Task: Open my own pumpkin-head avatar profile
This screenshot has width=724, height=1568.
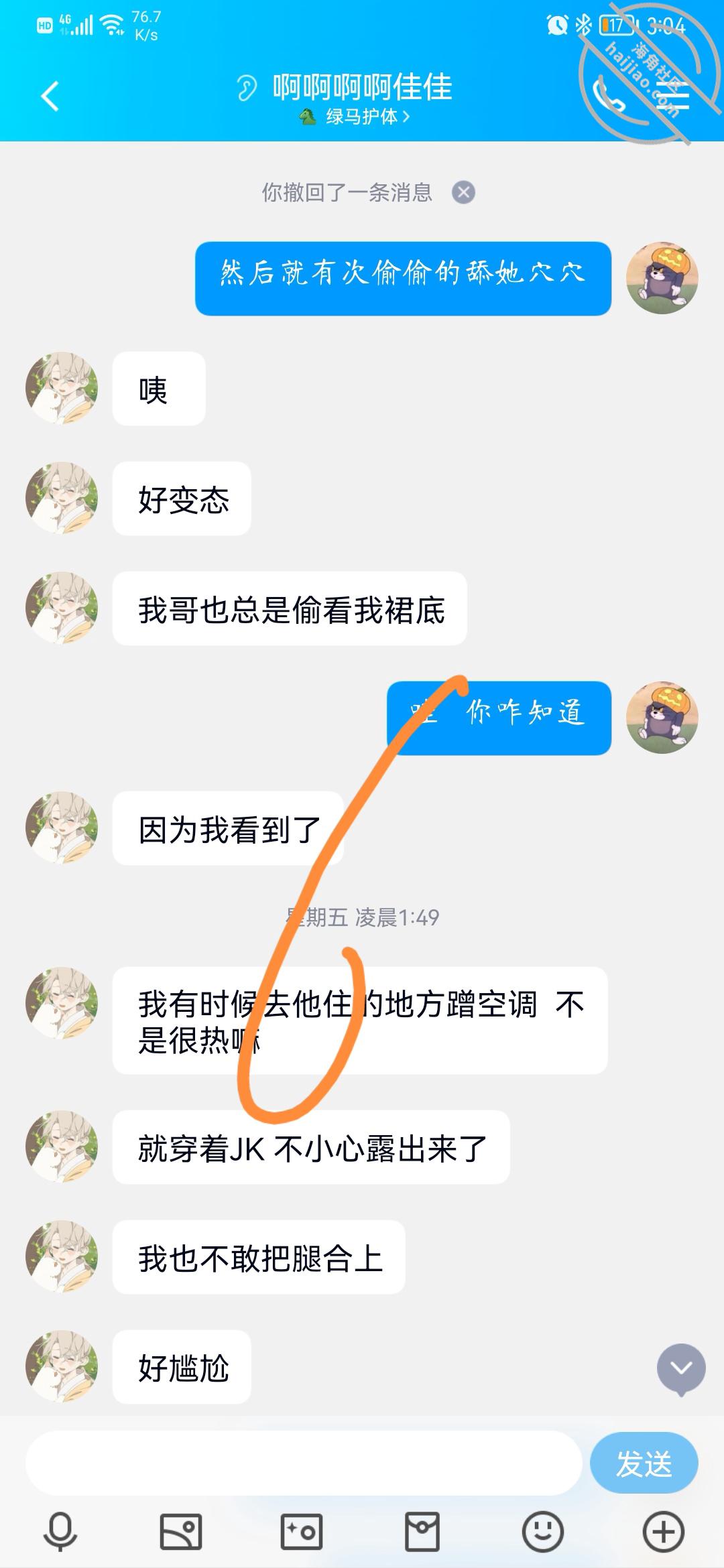Action: 662,278
